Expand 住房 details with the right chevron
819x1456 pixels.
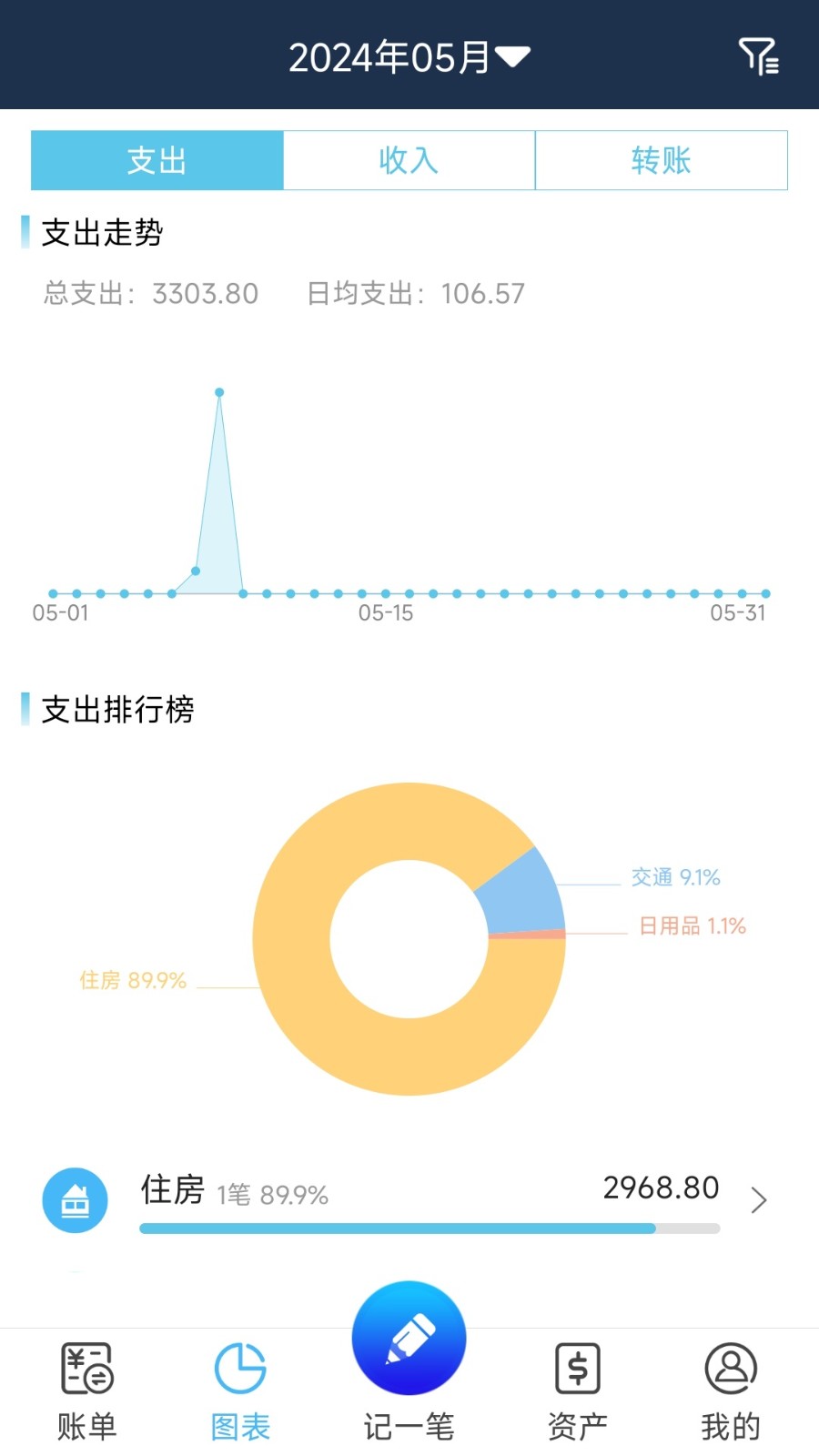[x=758, y=1200]
